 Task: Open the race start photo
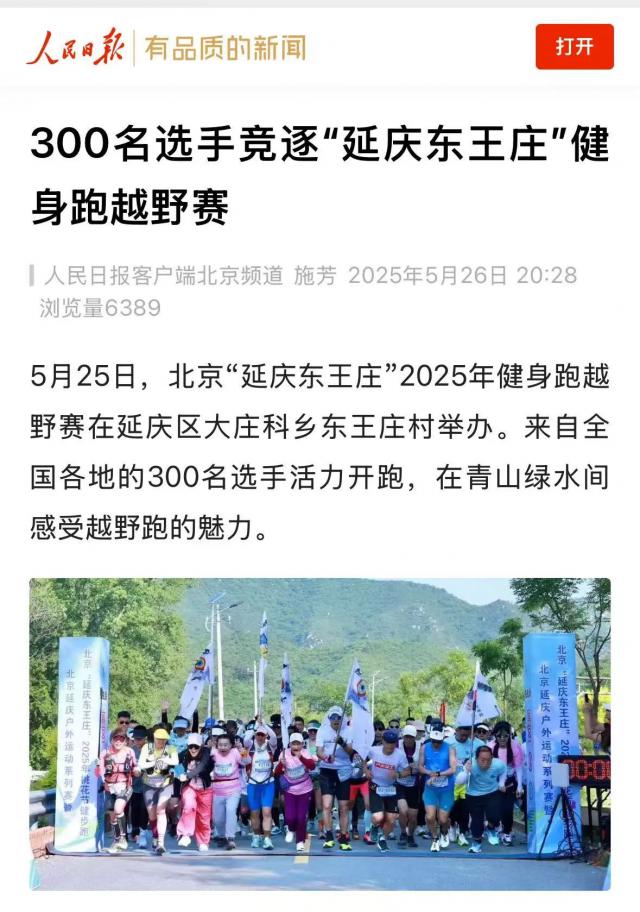coord(320,733)
